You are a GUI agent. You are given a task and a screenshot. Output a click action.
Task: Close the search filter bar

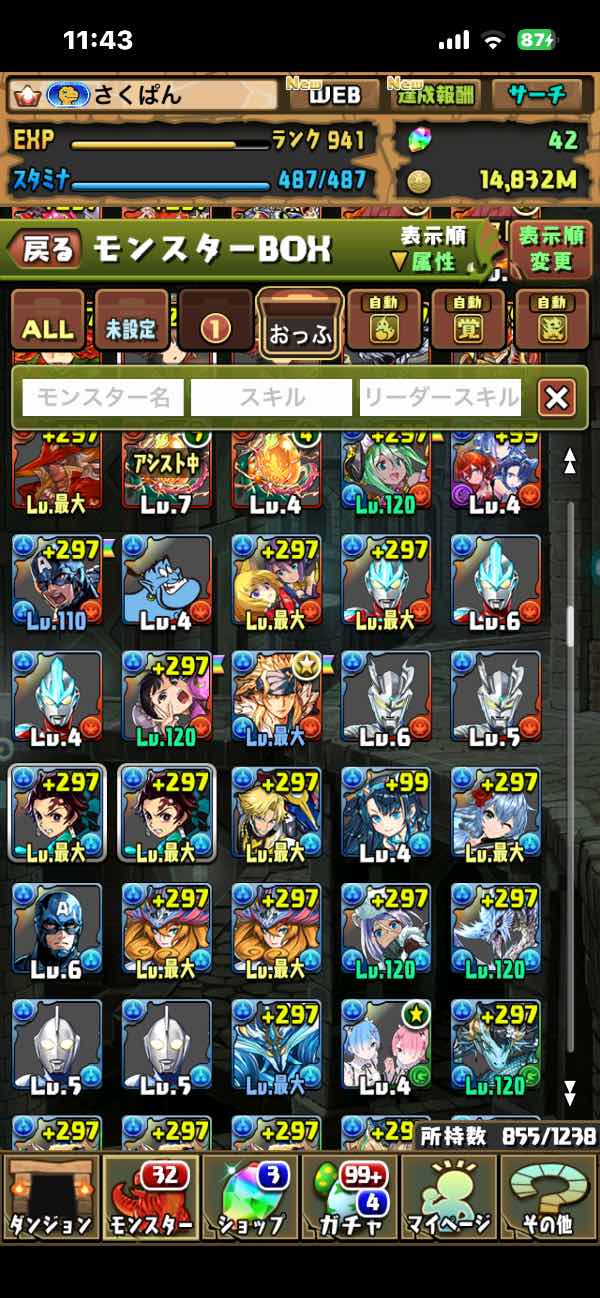pyautogui.click(x=557, y=399)
